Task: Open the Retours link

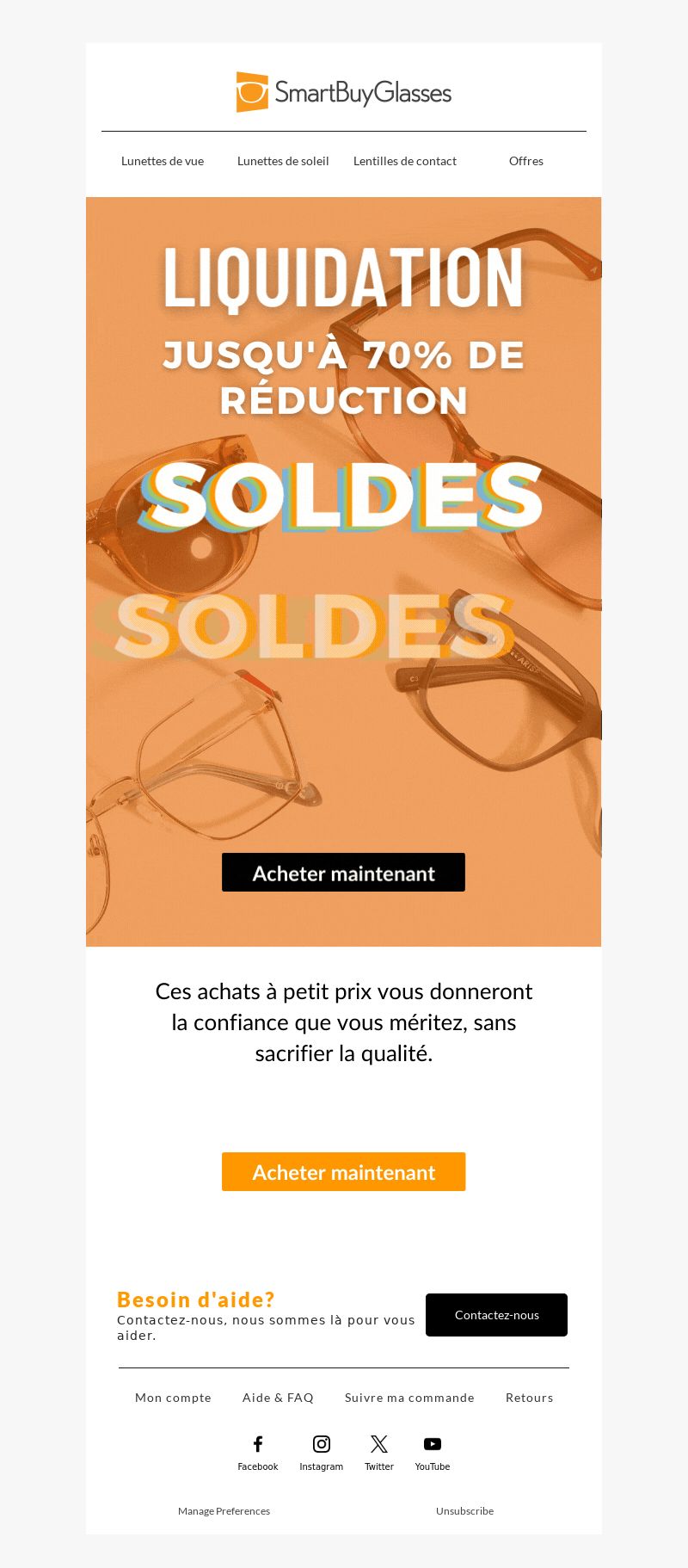Action: [x=530, y=1398]
